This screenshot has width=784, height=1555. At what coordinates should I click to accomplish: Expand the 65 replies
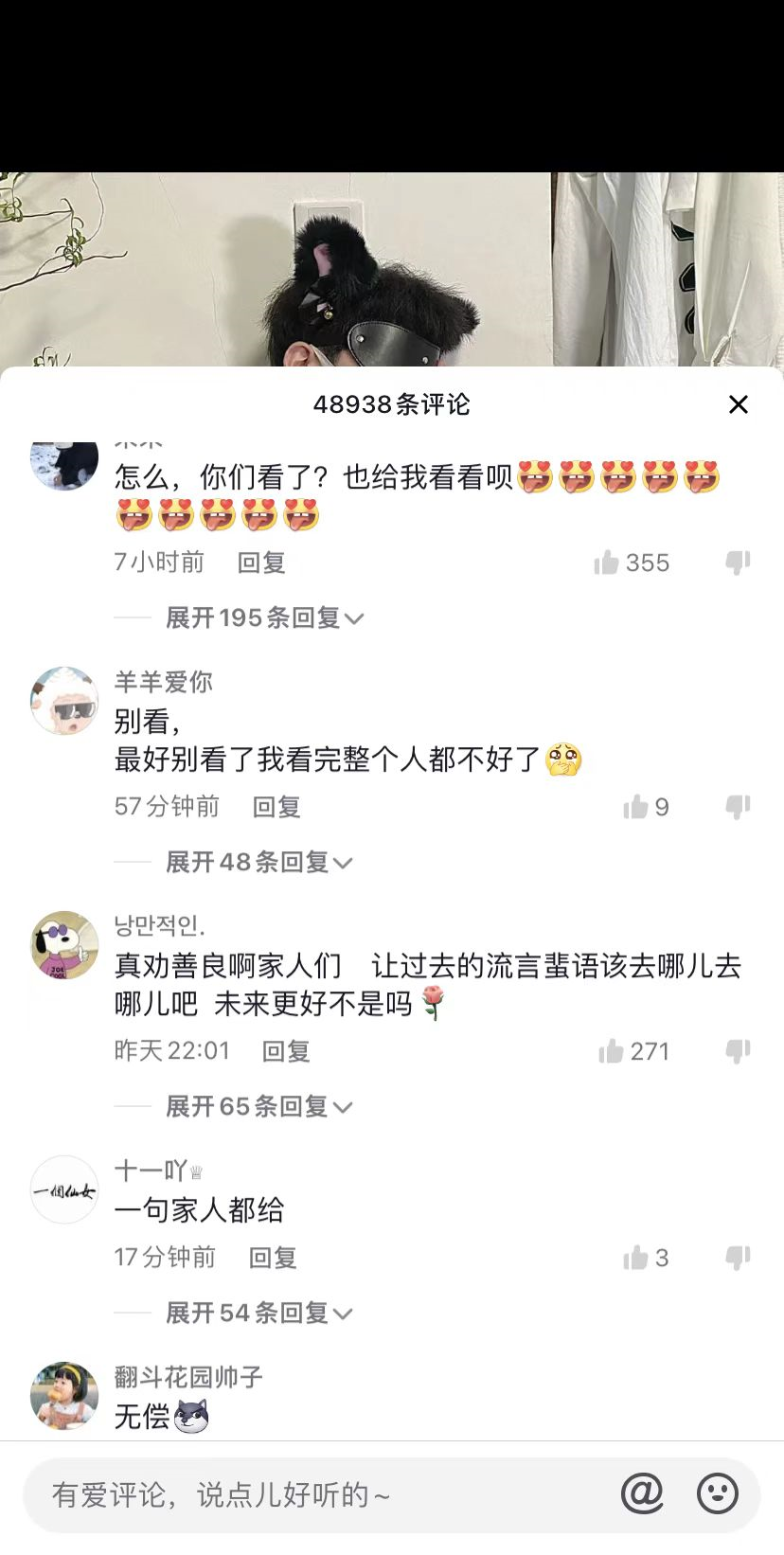pyautogui.click(x=258, y=1107)
